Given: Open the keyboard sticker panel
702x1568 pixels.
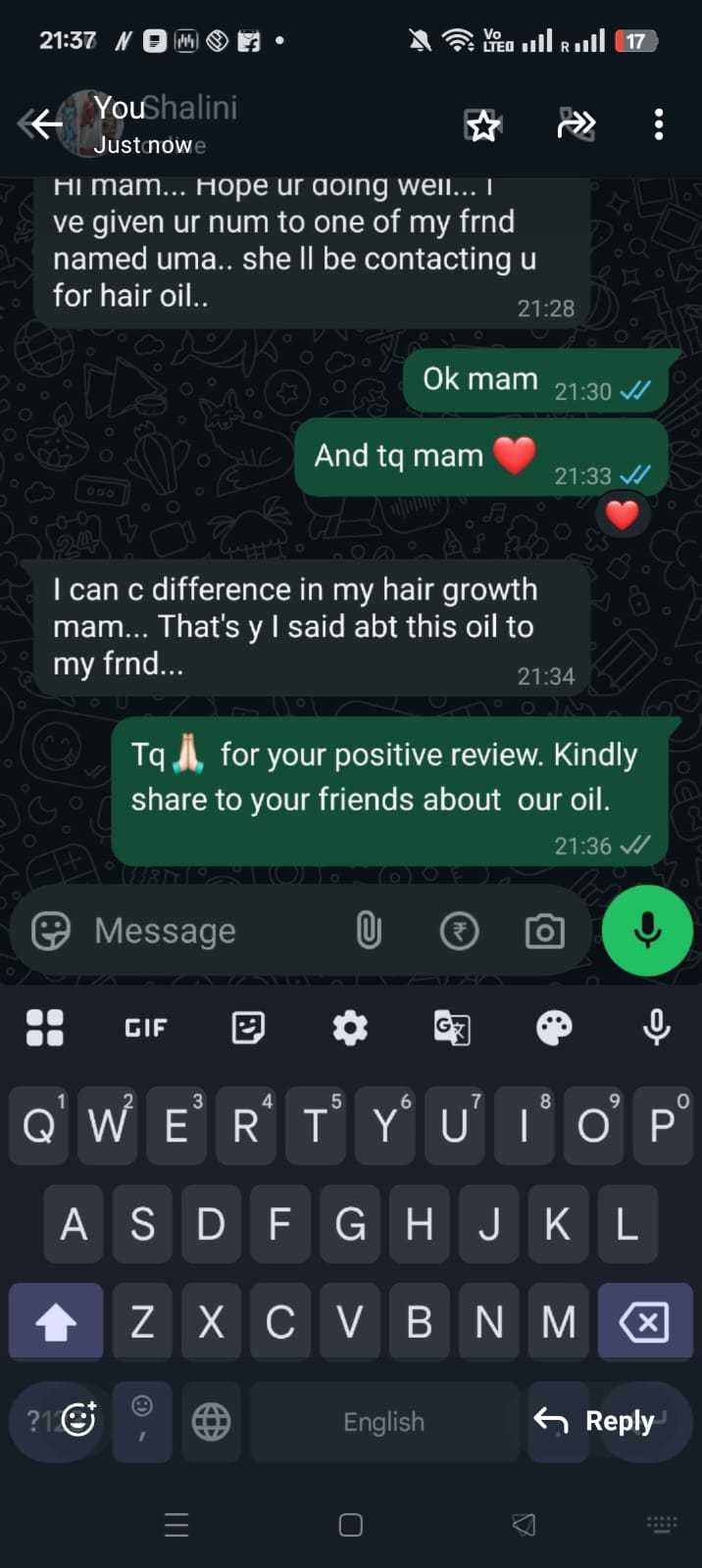Looking at the screenshot, I should tap(248, 1028).
